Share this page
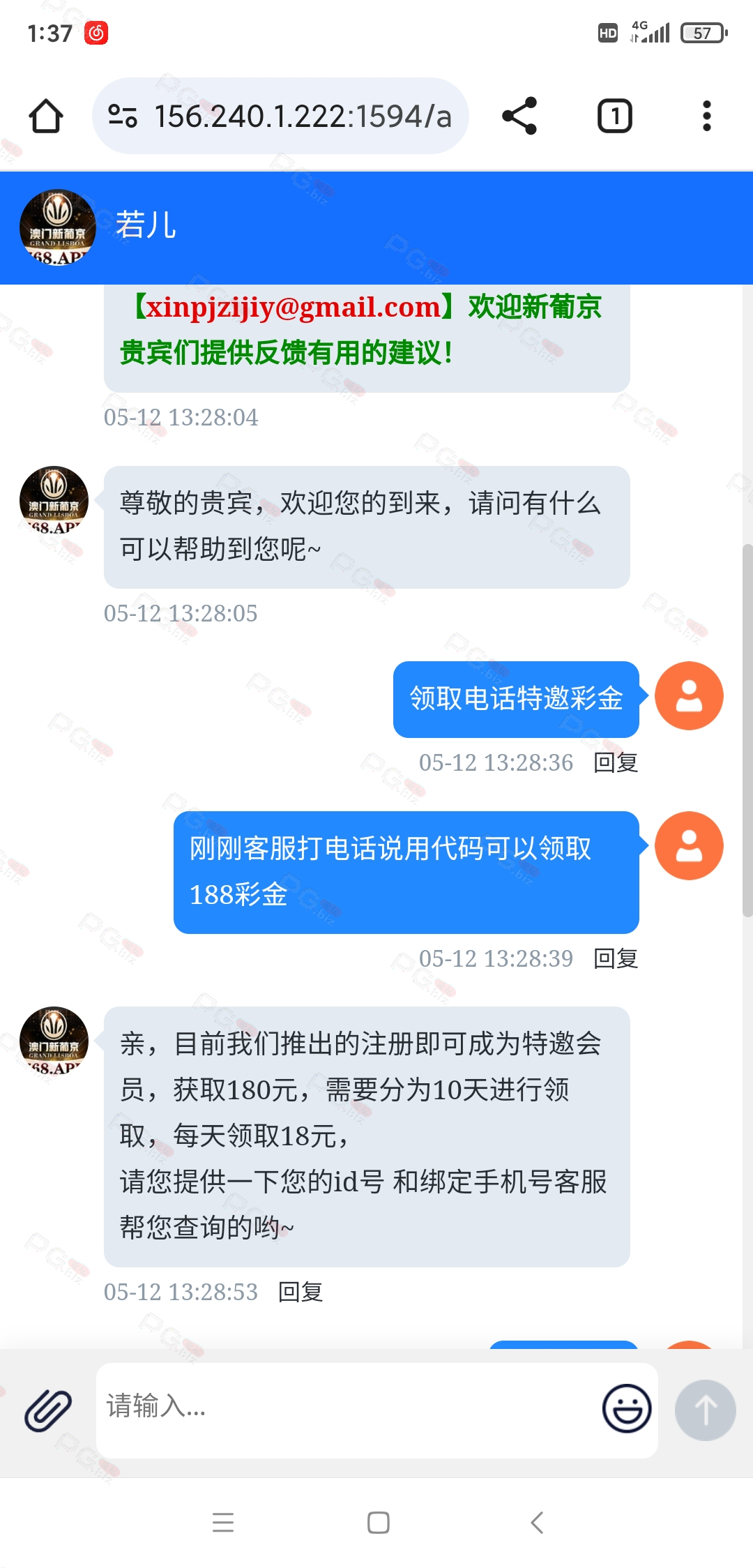Screen dimensions: 753x1568 [x=519, y=116]
